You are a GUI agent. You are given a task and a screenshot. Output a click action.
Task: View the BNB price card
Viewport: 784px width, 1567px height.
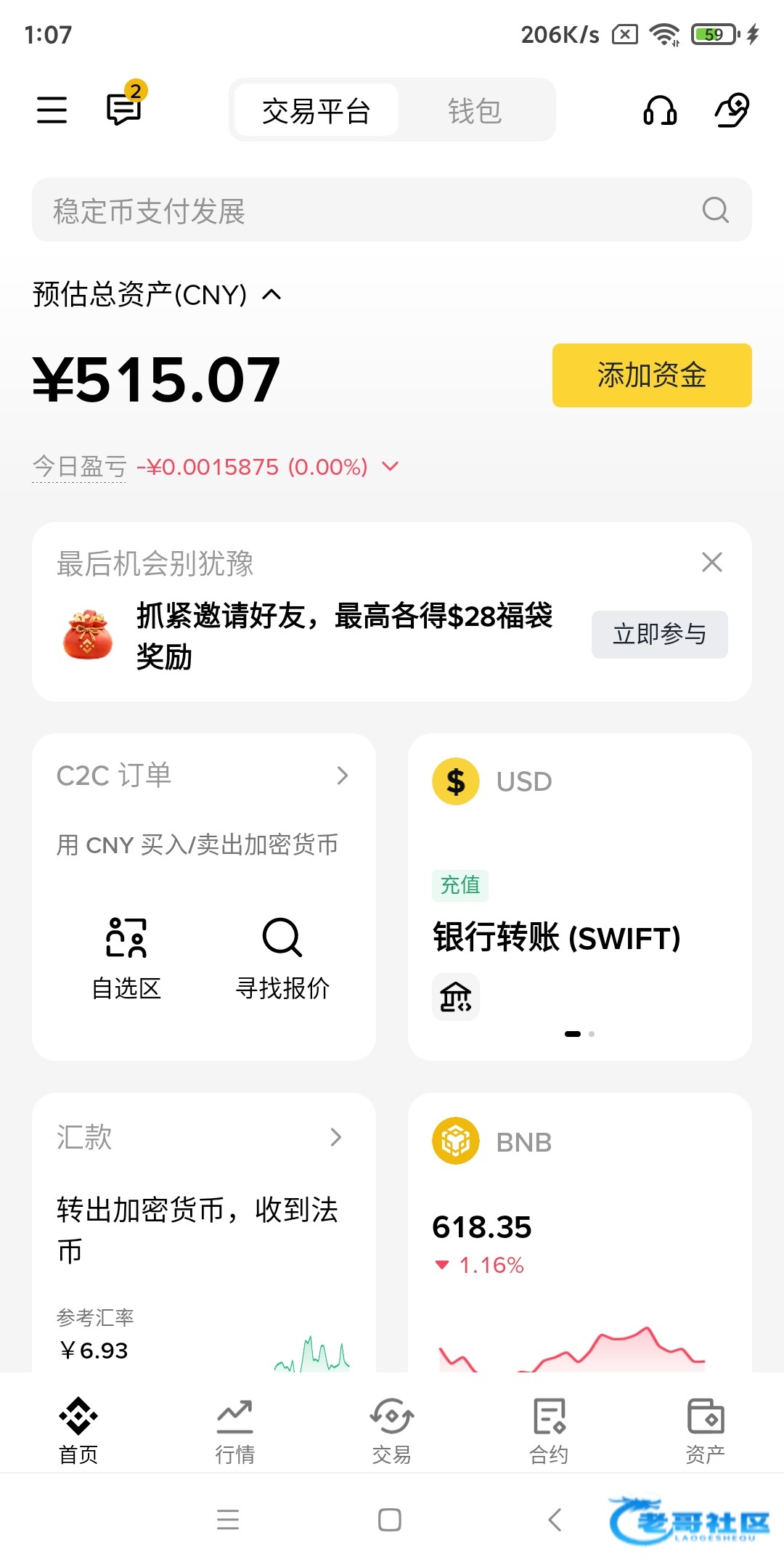579,1227
